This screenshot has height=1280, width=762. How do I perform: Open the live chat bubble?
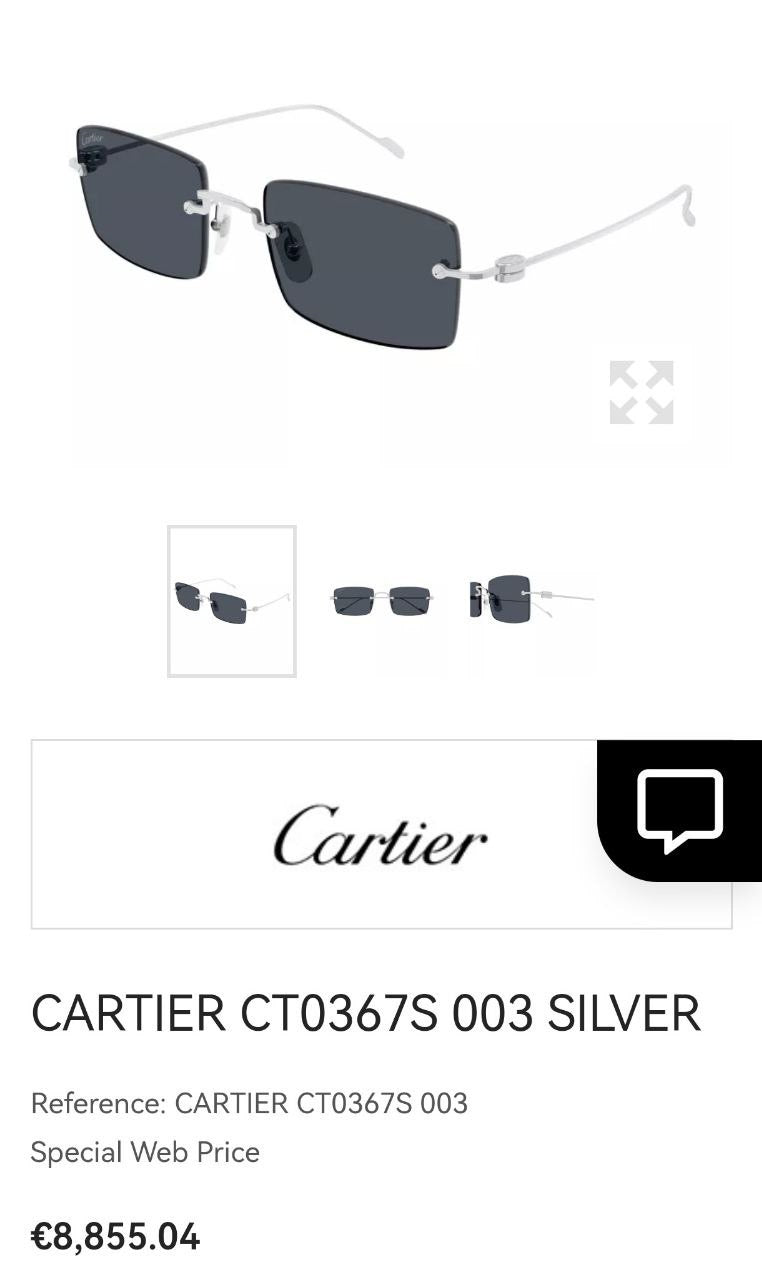click(680, 810)
